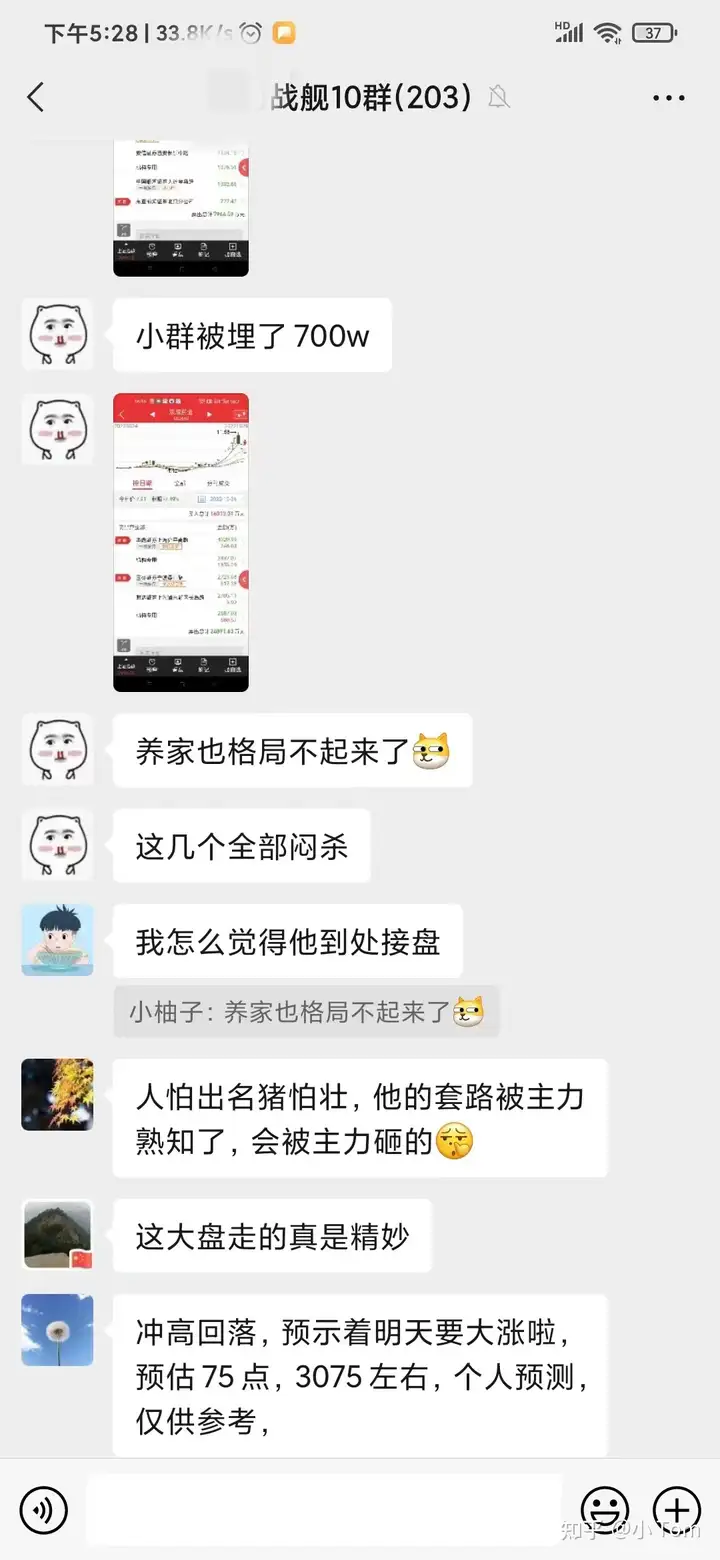720x1560 pixels.
Task: Open the emoji picker
Action: tap(605, 1510)
